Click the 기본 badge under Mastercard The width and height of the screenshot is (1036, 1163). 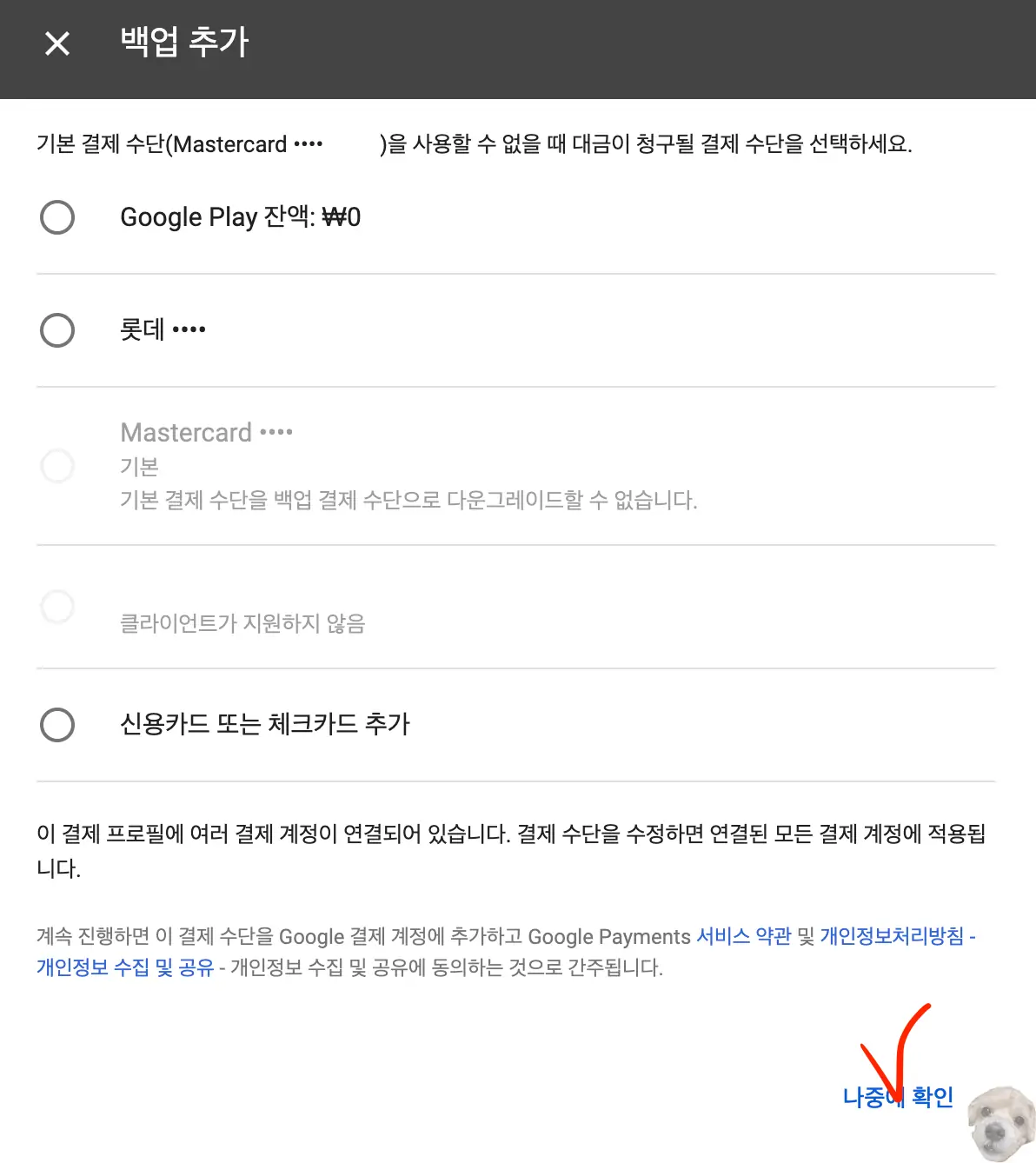point(140,468)
